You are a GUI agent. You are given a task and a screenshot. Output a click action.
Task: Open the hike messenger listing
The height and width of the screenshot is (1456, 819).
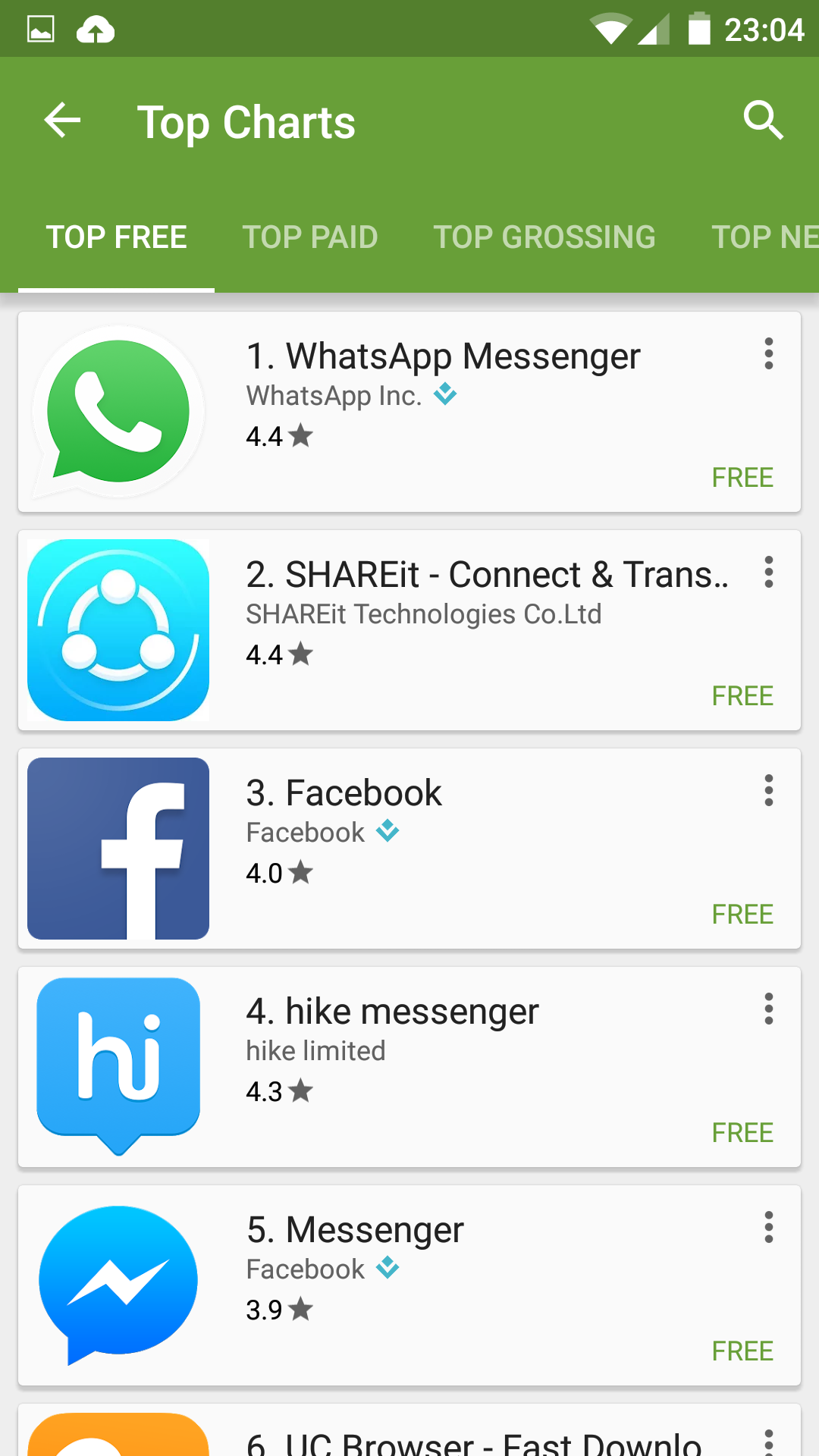tap(392, 1012)
